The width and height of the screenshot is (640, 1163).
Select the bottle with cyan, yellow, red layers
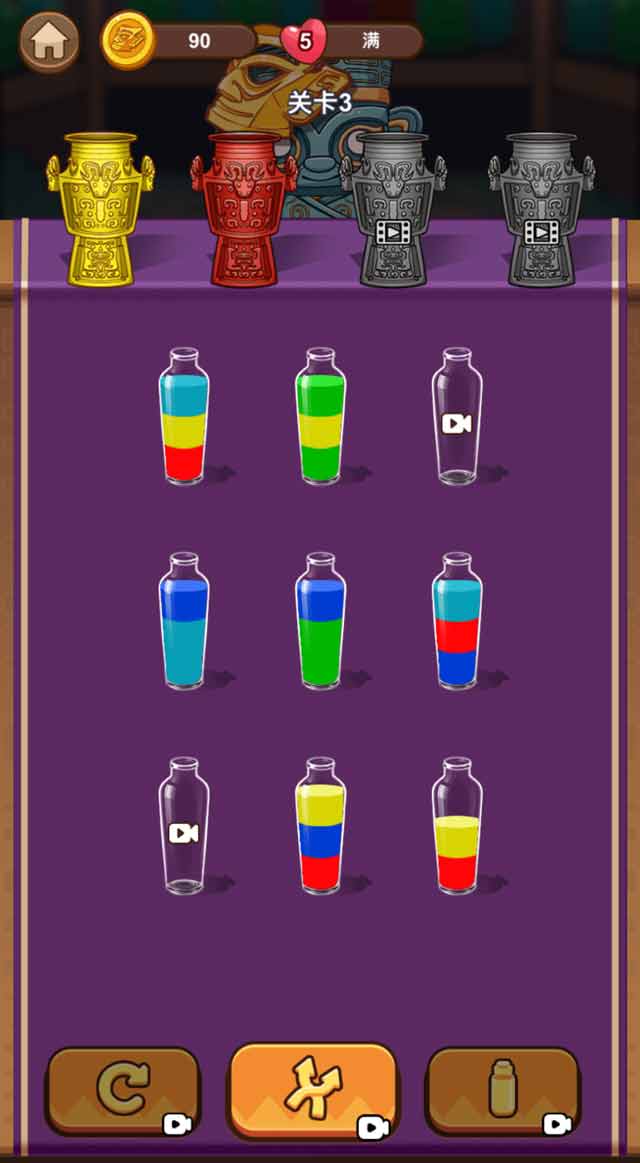[184, 420]
